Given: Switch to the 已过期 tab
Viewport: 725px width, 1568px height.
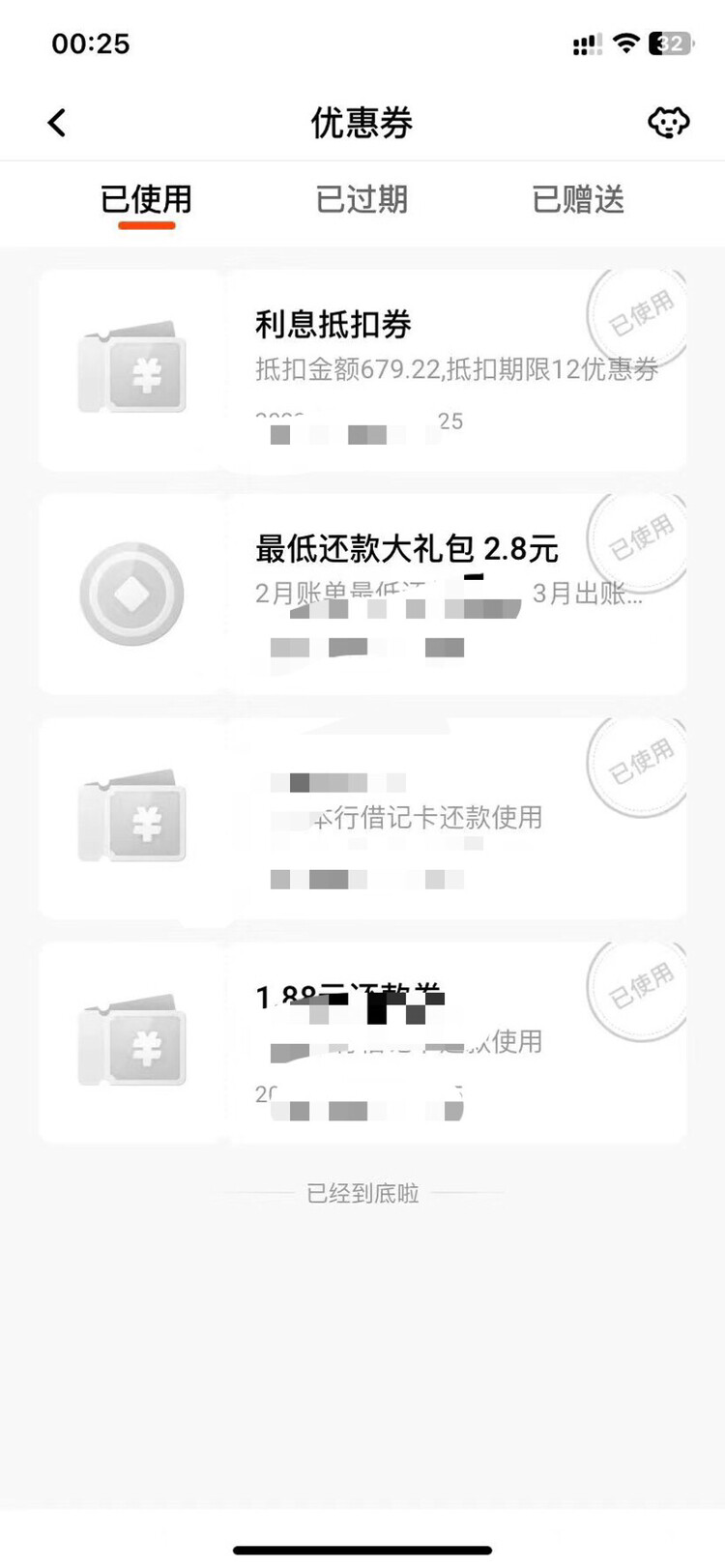Looking at the screenshot, I should [362, 200].
